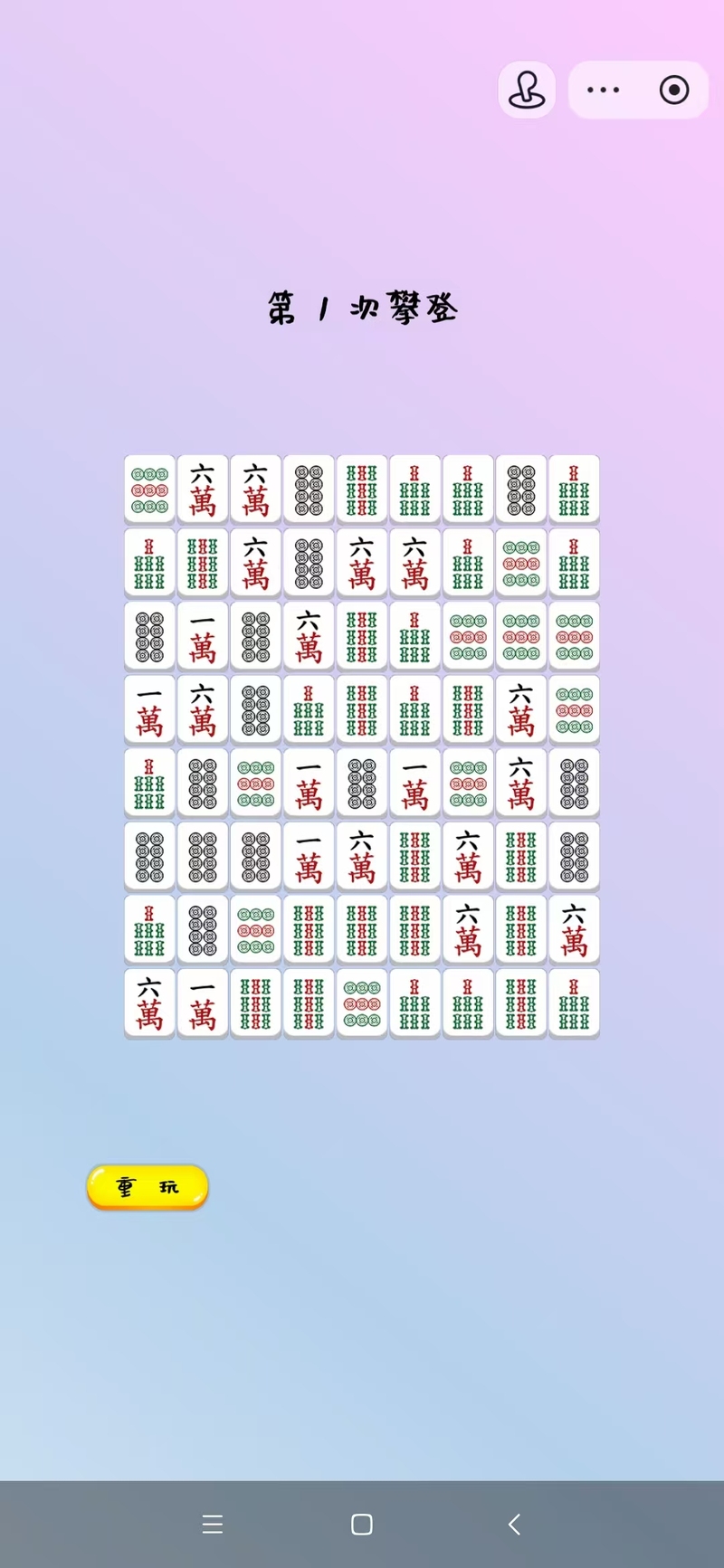Open the joystick-shaped icon at the top
The width and height of the screenshot is (724, 1568).
point(527,90)
